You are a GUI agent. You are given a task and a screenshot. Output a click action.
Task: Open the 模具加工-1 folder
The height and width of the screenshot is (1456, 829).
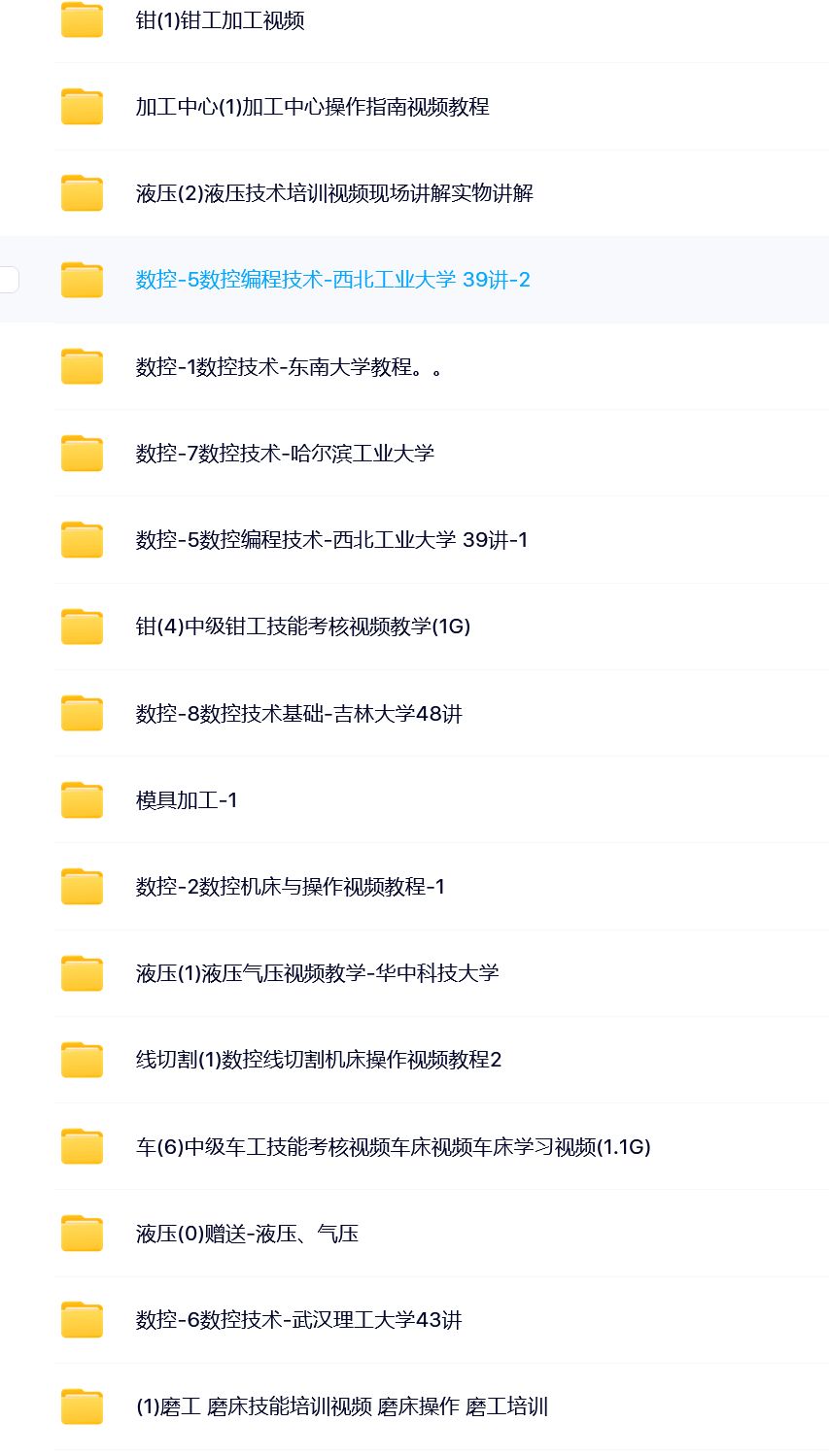click(187, 800)
